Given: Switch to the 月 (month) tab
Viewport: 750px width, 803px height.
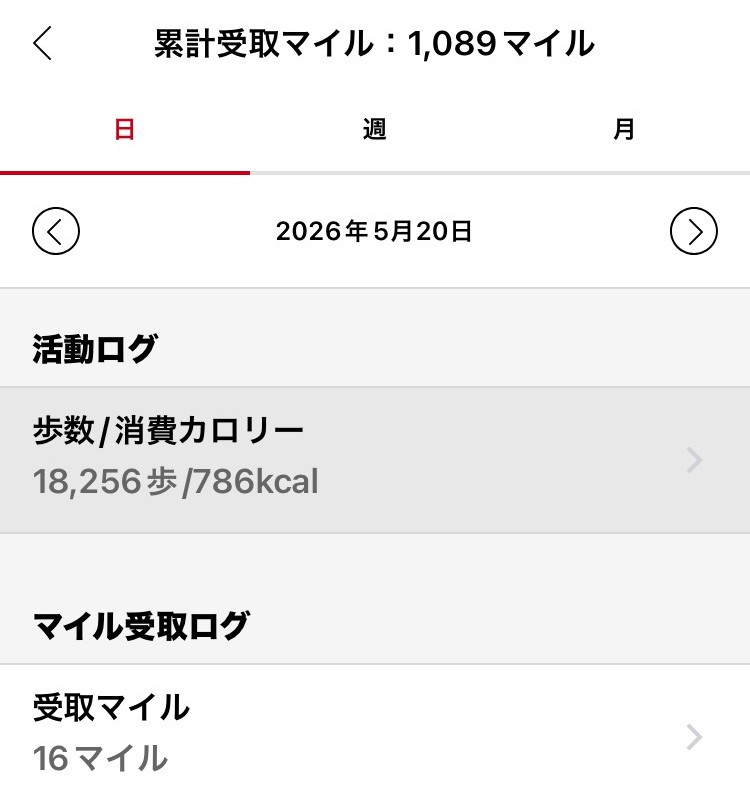Looking at the screenshot, I should [x=625, y=130].
